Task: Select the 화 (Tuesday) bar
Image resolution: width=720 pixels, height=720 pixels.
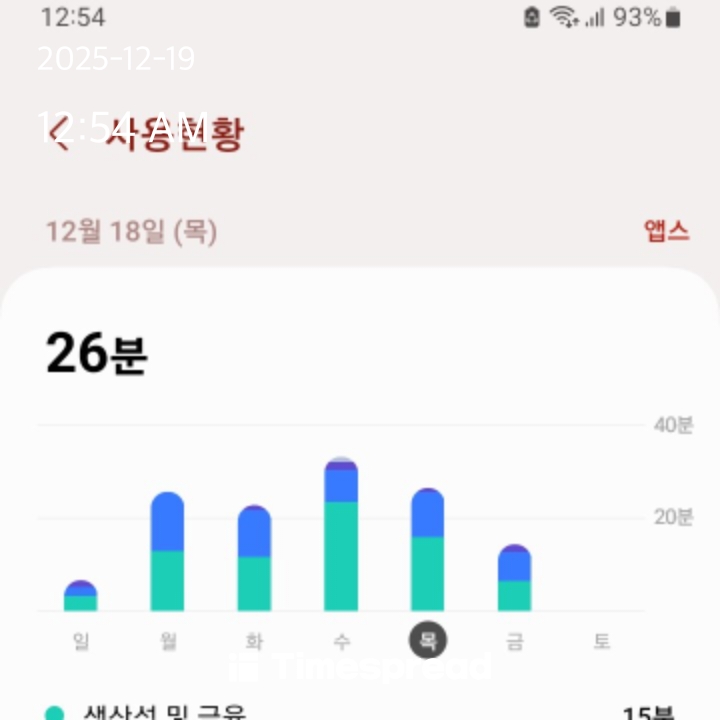Action: pos(254,559)
